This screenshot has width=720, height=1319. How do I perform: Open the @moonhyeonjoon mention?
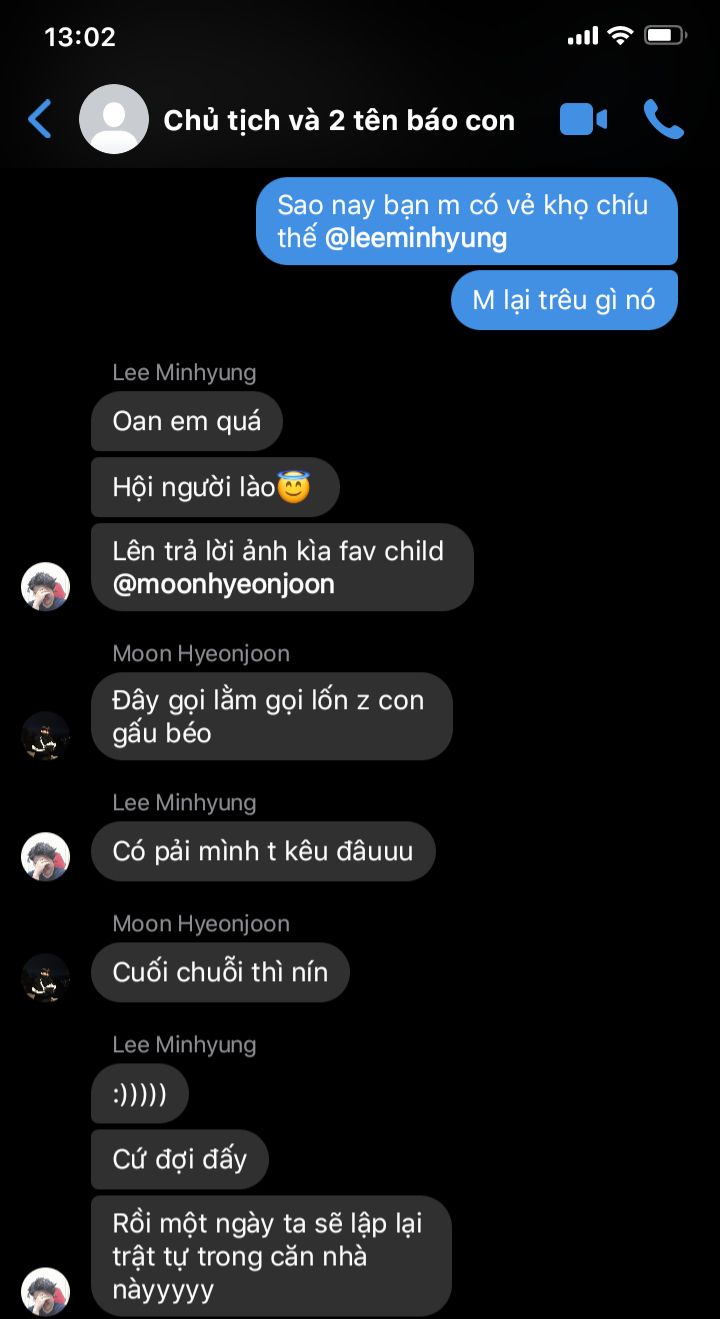pos(223,584)
